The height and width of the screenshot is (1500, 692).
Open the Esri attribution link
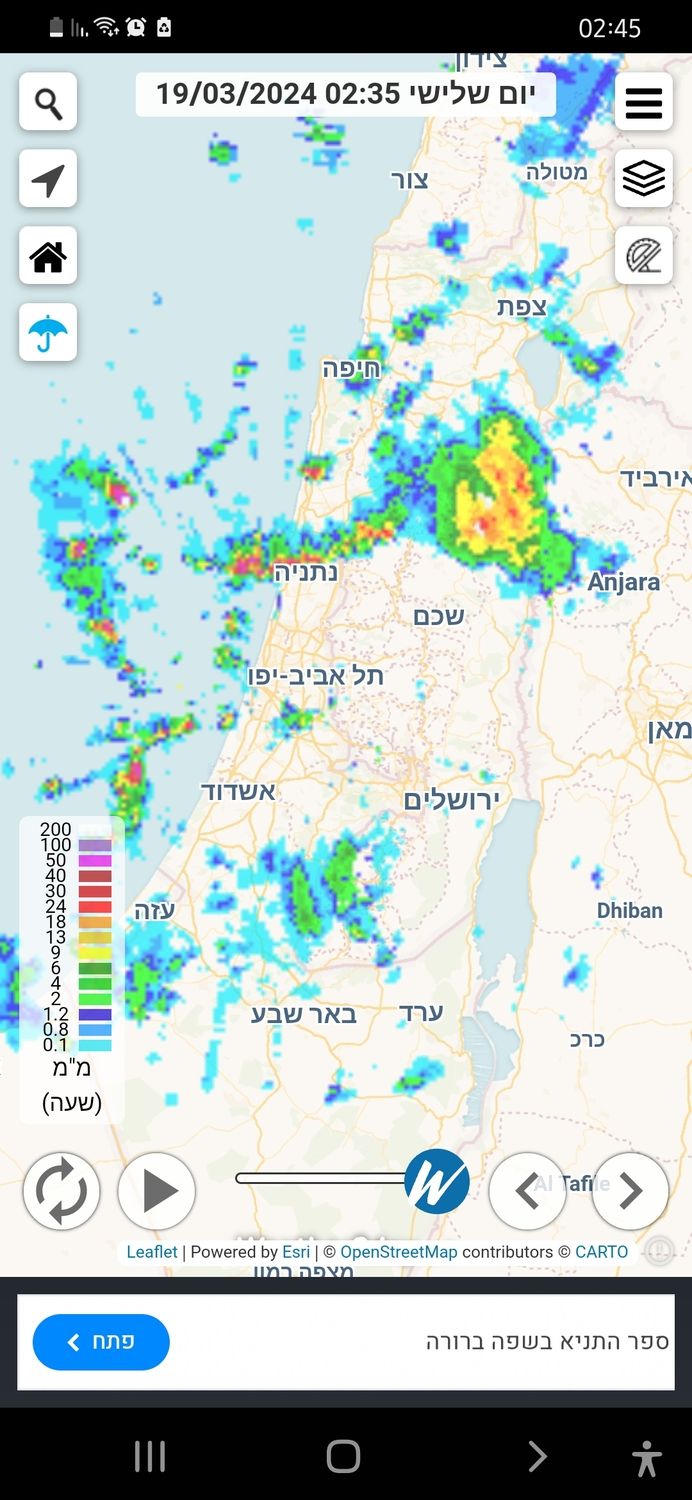pyautogui.click(x=295, y=1252)
